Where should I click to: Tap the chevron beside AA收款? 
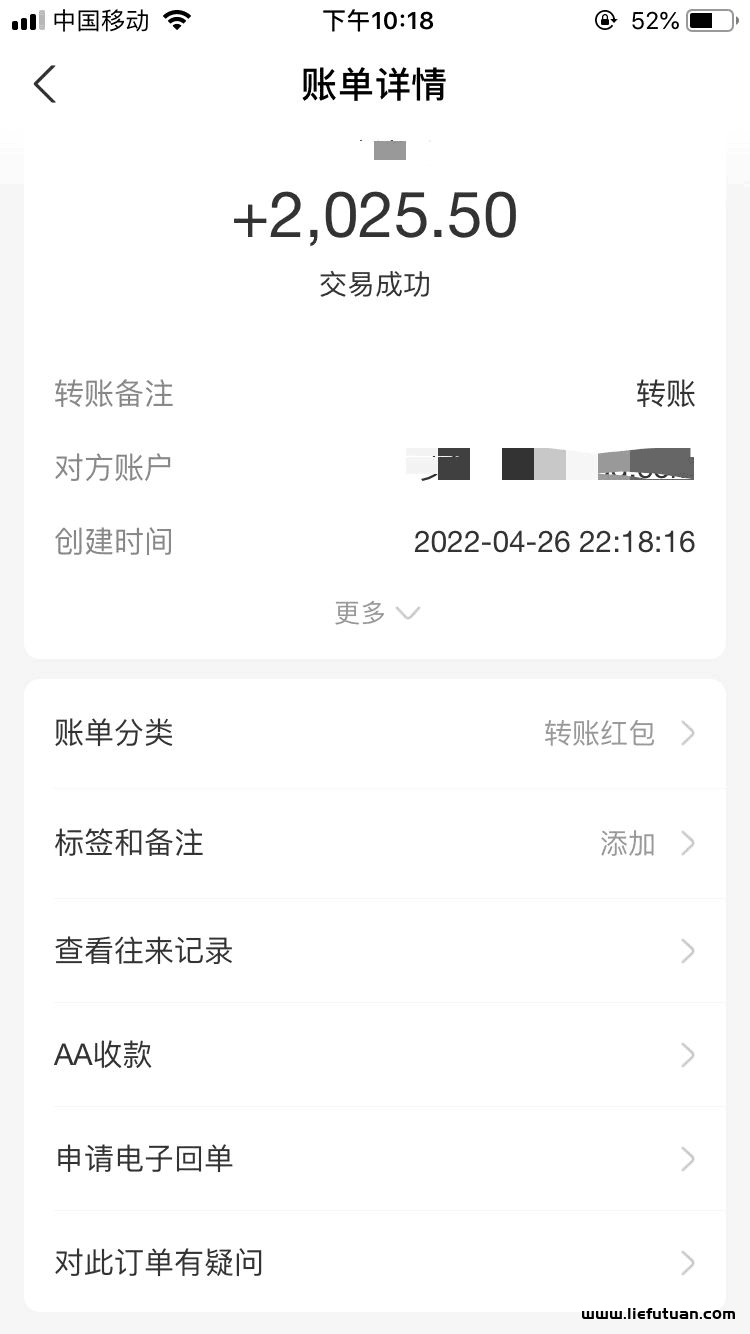pos(688,1055)
